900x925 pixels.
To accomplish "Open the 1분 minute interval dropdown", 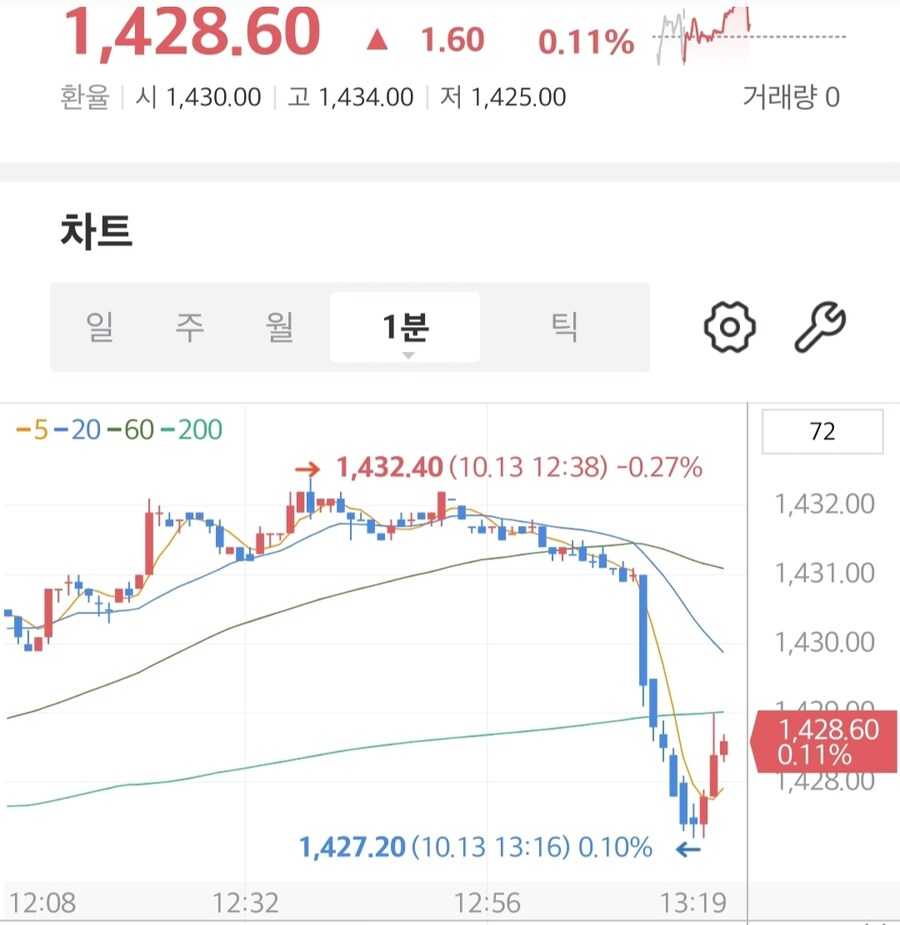I will tap(405, 328).
